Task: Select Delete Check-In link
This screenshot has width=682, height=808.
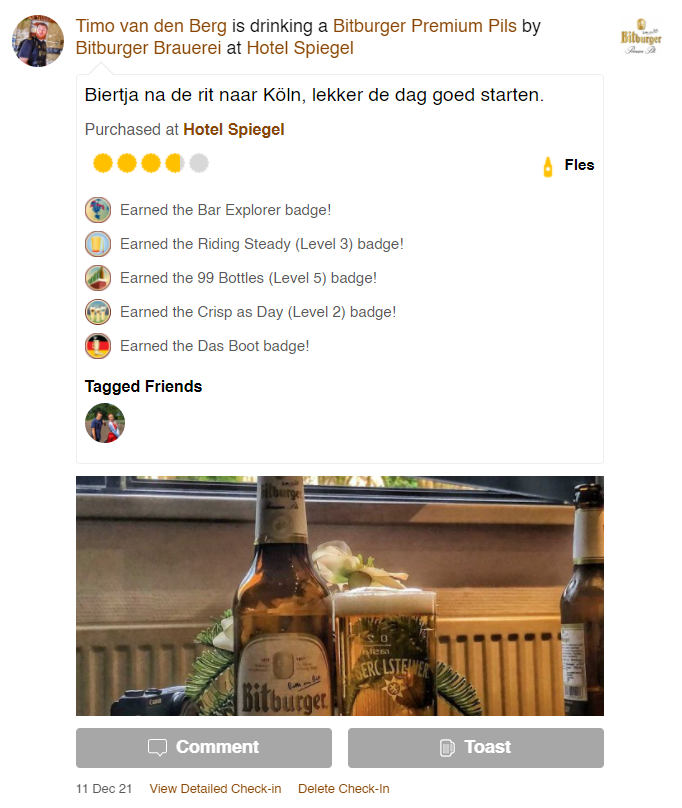Action: (x=343, y=789)
